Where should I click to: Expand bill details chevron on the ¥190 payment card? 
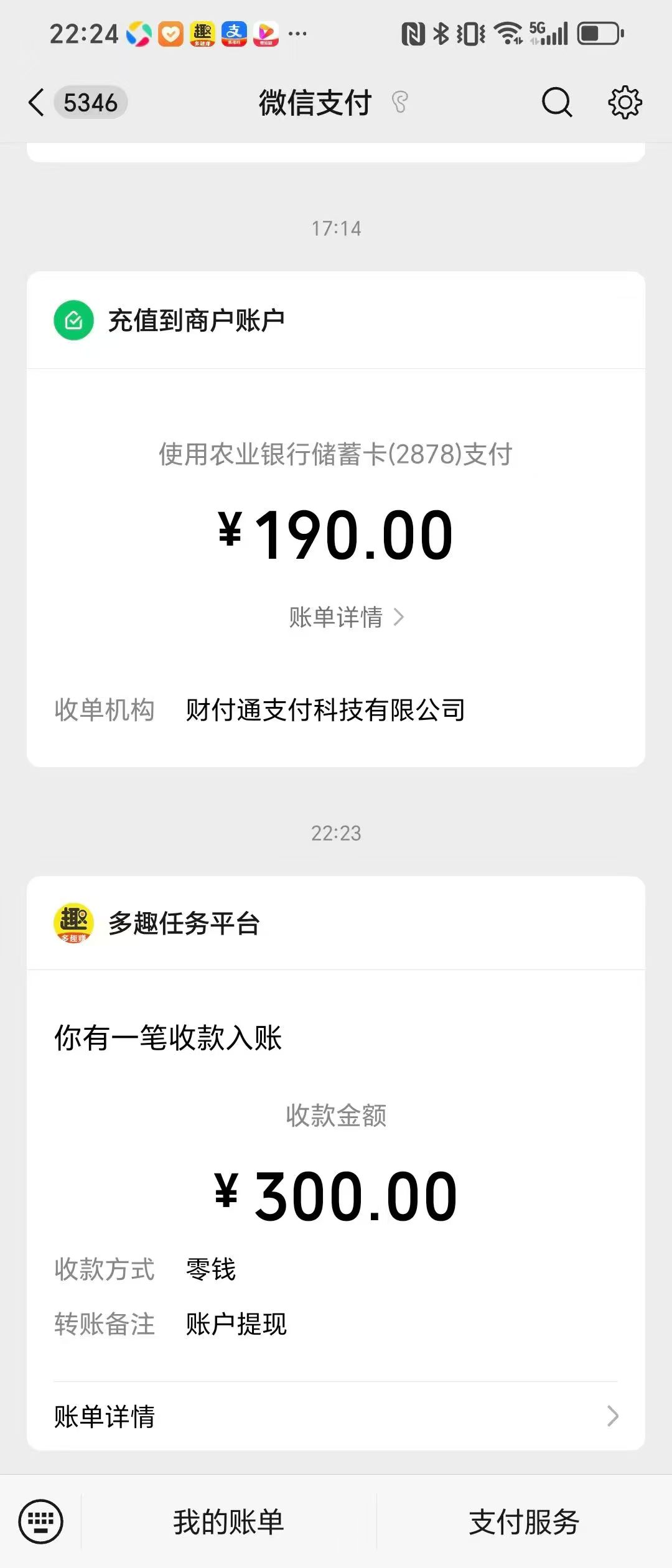[x=399, y=617]
